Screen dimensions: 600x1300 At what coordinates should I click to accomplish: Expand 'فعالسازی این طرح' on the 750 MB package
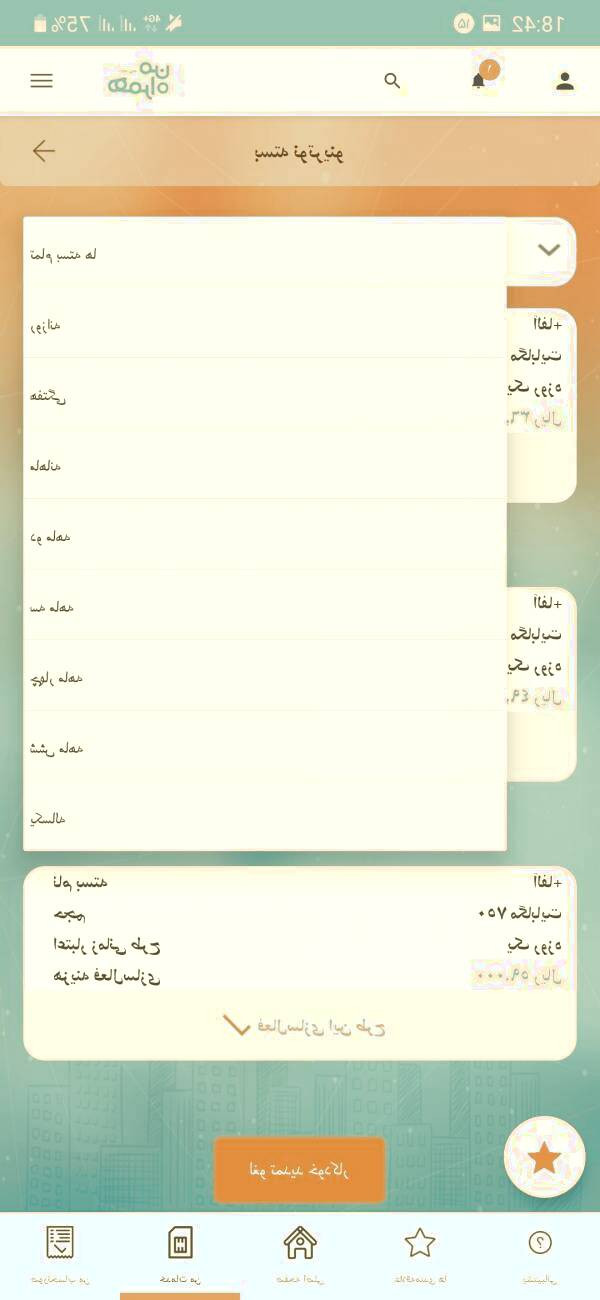pos(300,1026)
